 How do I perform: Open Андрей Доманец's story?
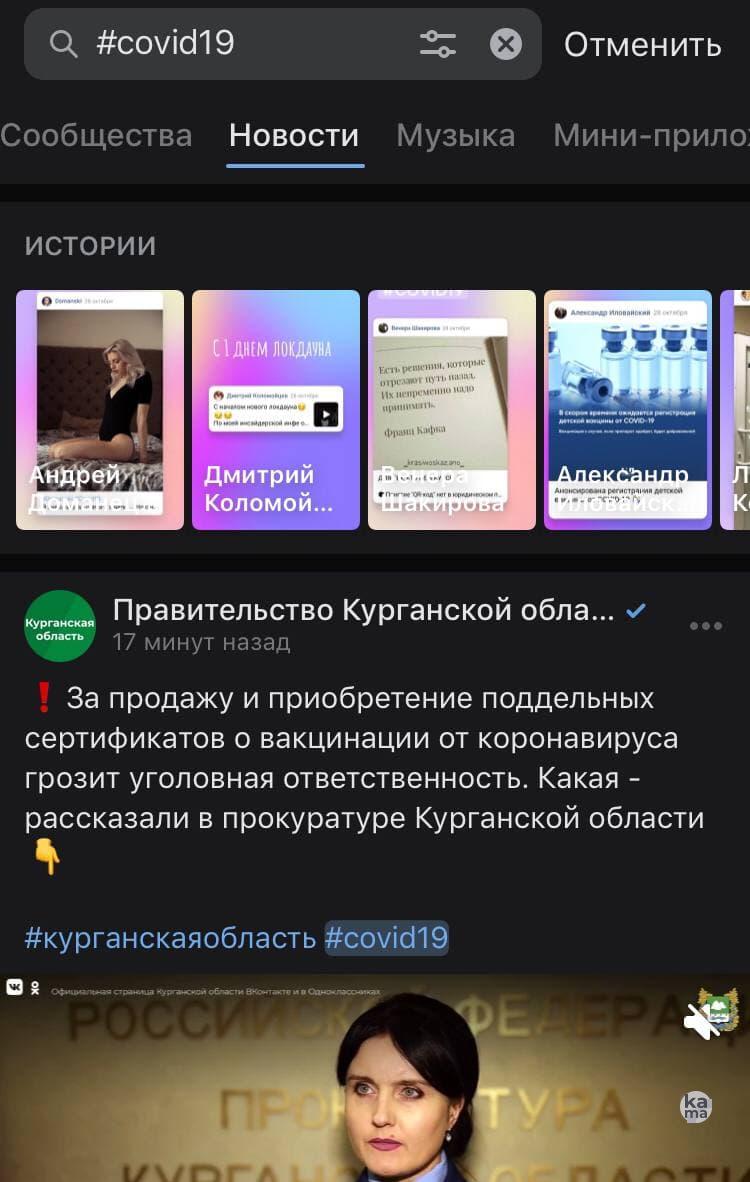[100, 409]
